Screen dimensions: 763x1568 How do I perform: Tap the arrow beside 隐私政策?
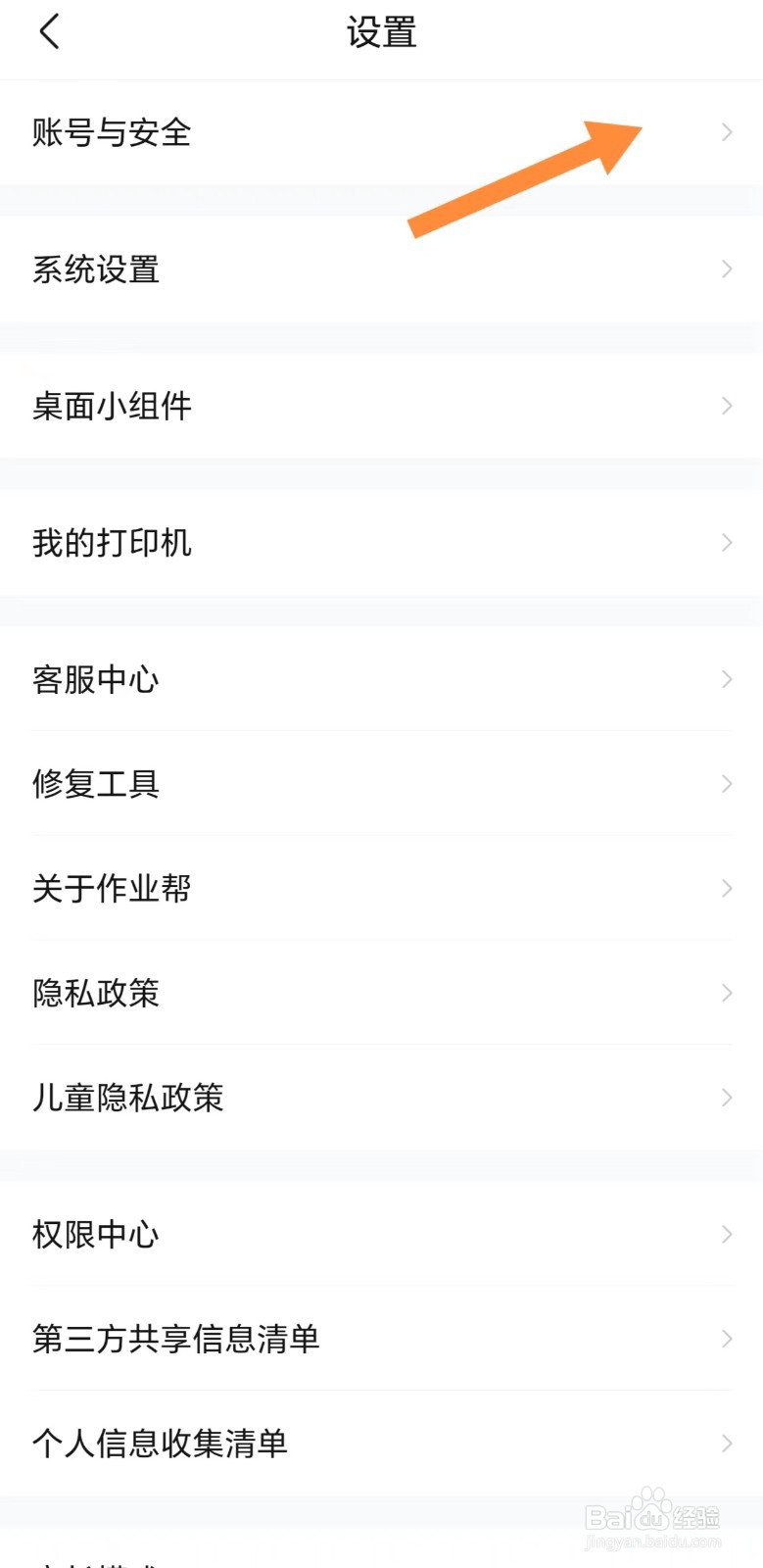(x=726, y=993)
